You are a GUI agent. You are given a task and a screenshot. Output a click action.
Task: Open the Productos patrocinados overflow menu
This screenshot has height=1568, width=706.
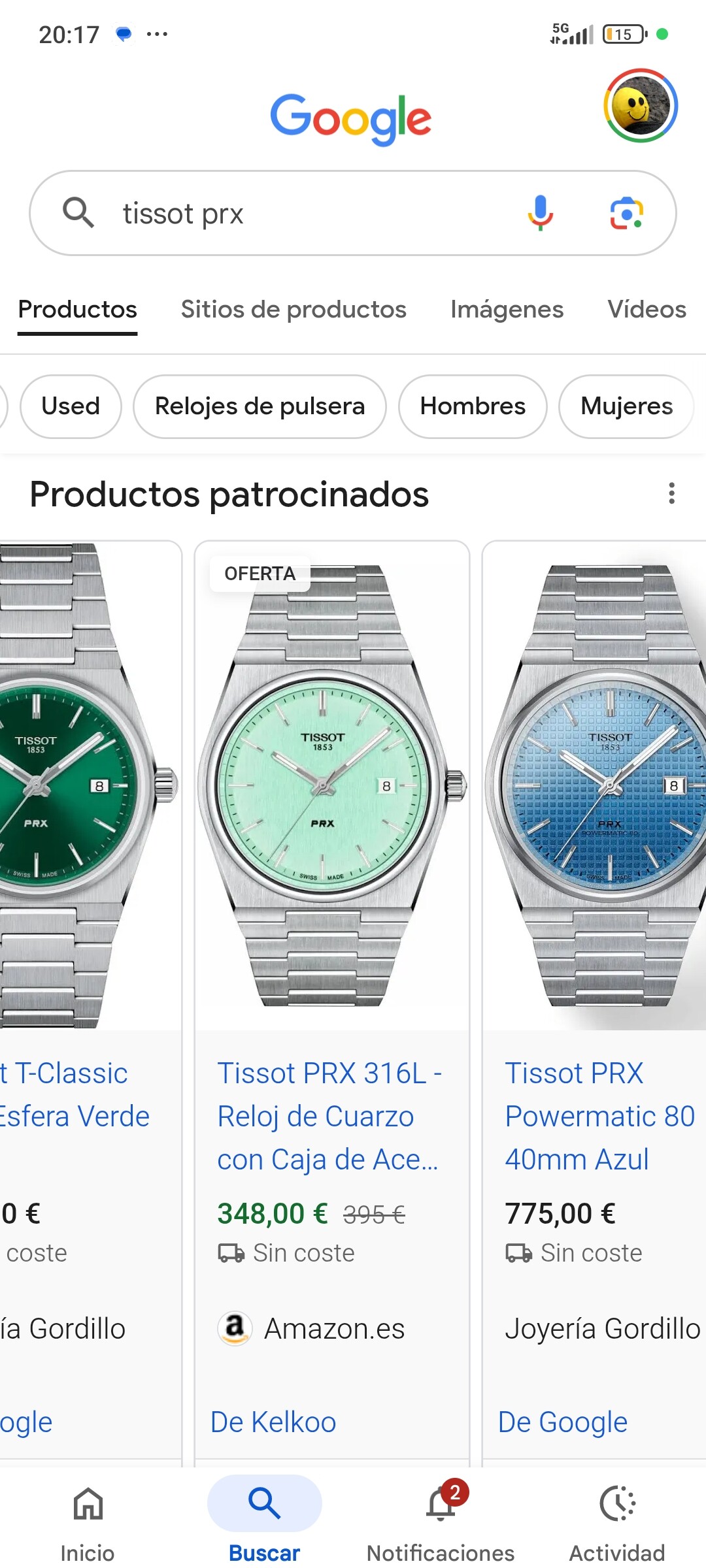point(671,493)
